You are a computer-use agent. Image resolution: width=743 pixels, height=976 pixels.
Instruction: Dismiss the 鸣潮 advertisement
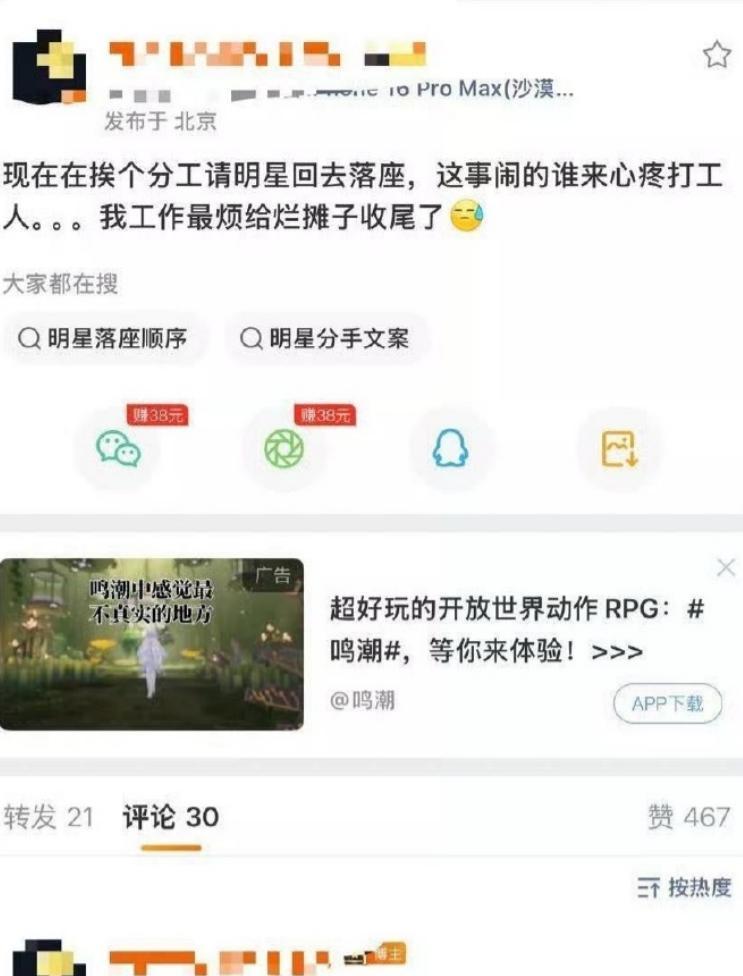726,568
